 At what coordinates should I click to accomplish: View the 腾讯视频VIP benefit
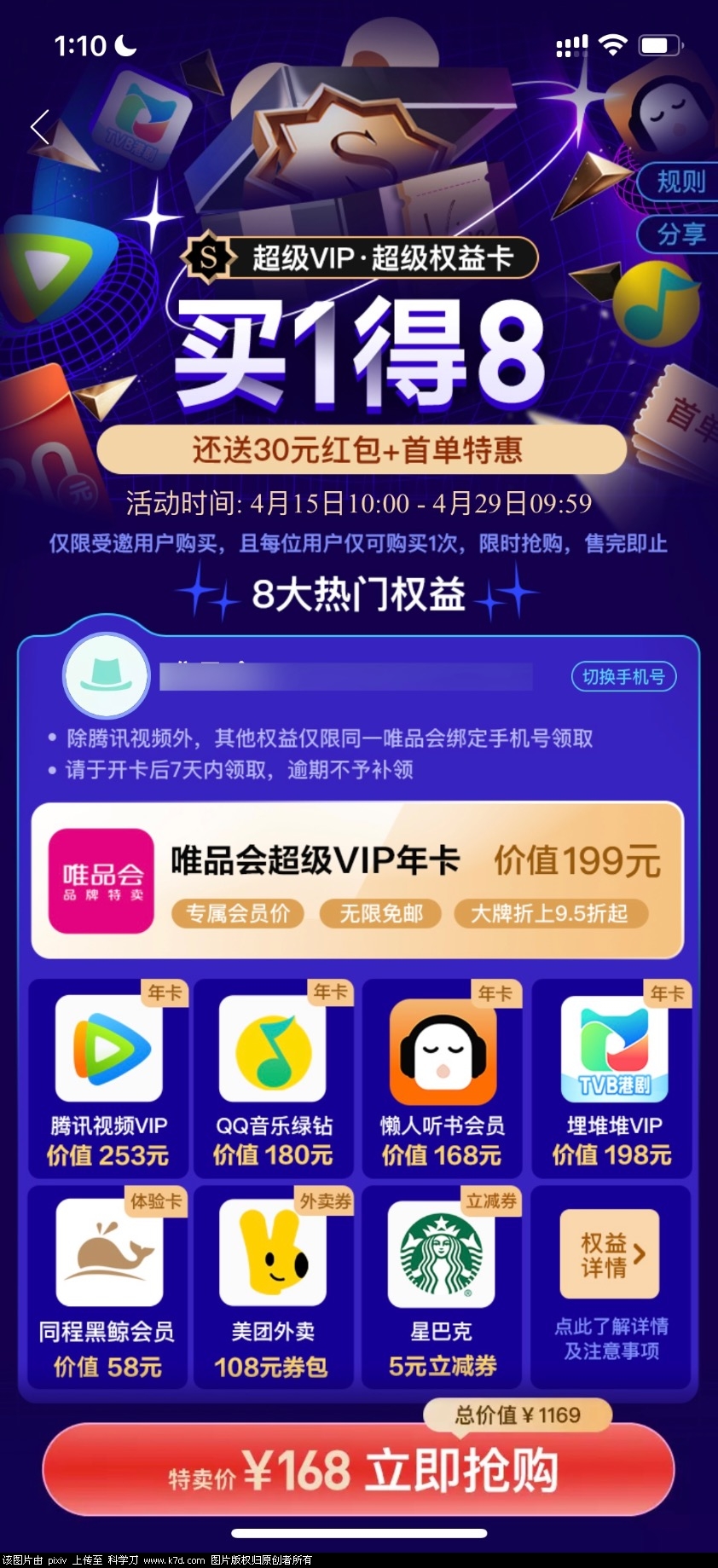108,1079
